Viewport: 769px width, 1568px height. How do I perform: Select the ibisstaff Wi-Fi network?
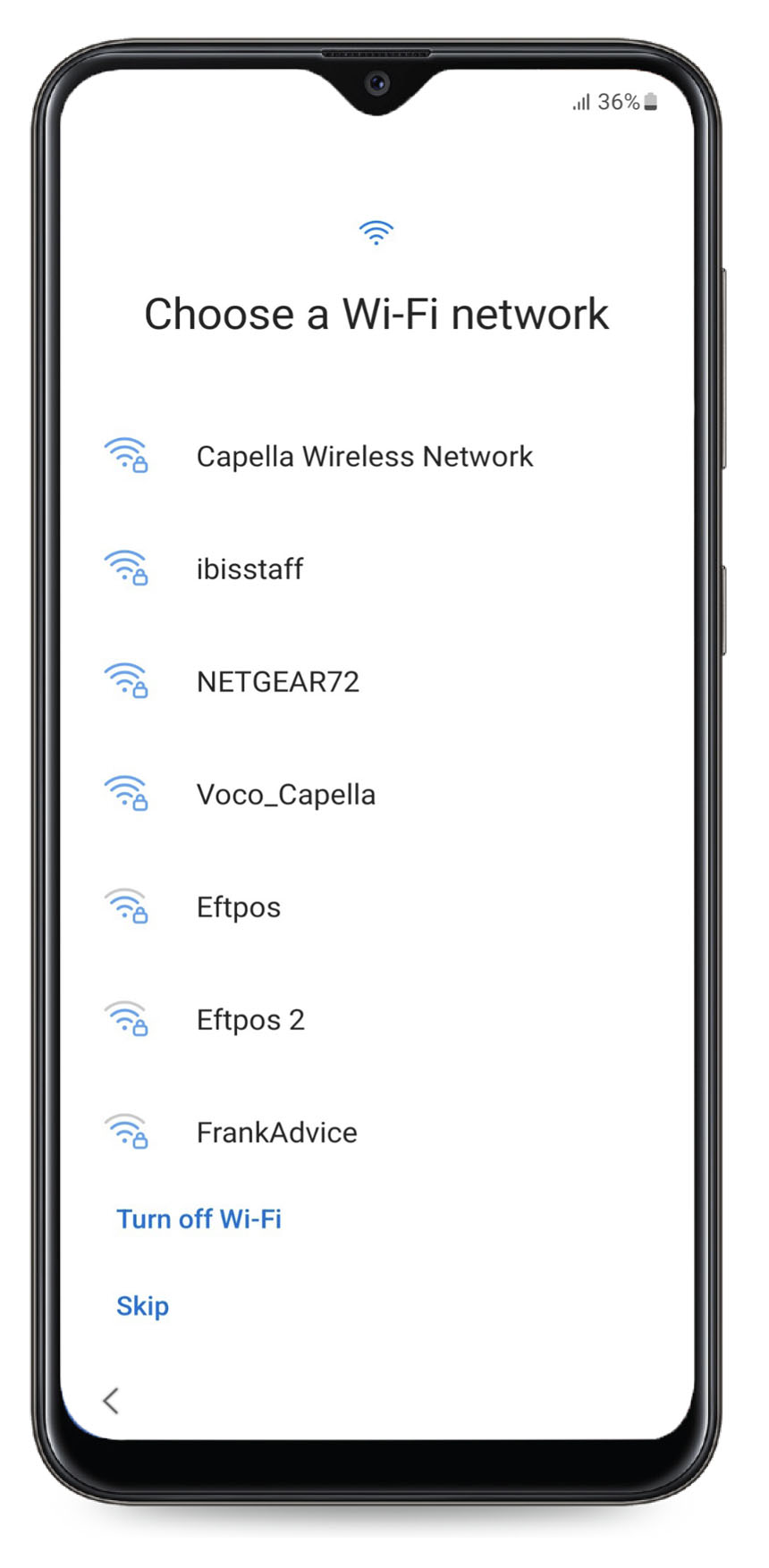249,569
